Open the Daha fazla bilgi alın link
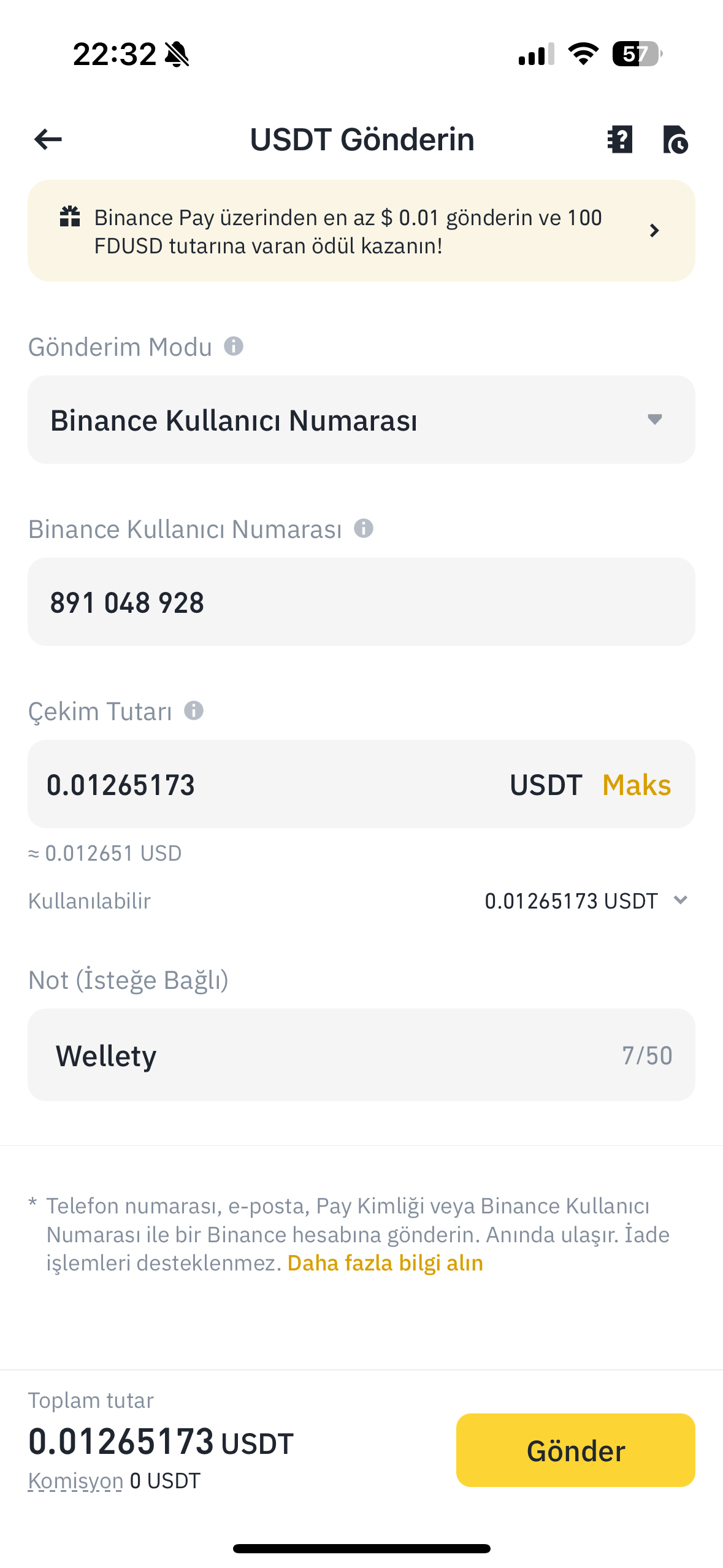The width and height of the screenshot is (723, 1568). [385, 1263]
